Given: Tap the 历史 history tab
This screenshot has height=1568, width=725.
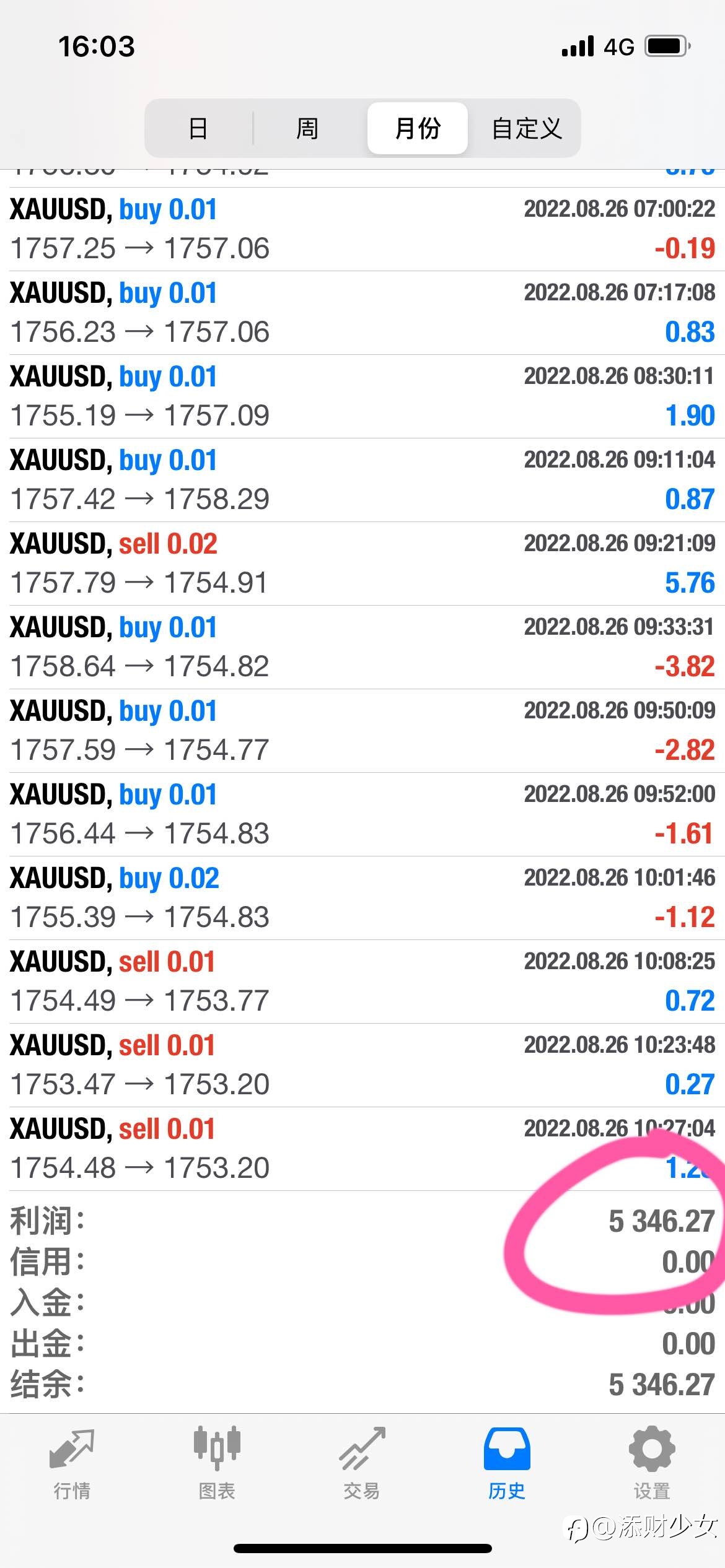Looking at the screenshot, I should tap(507, 1464).
